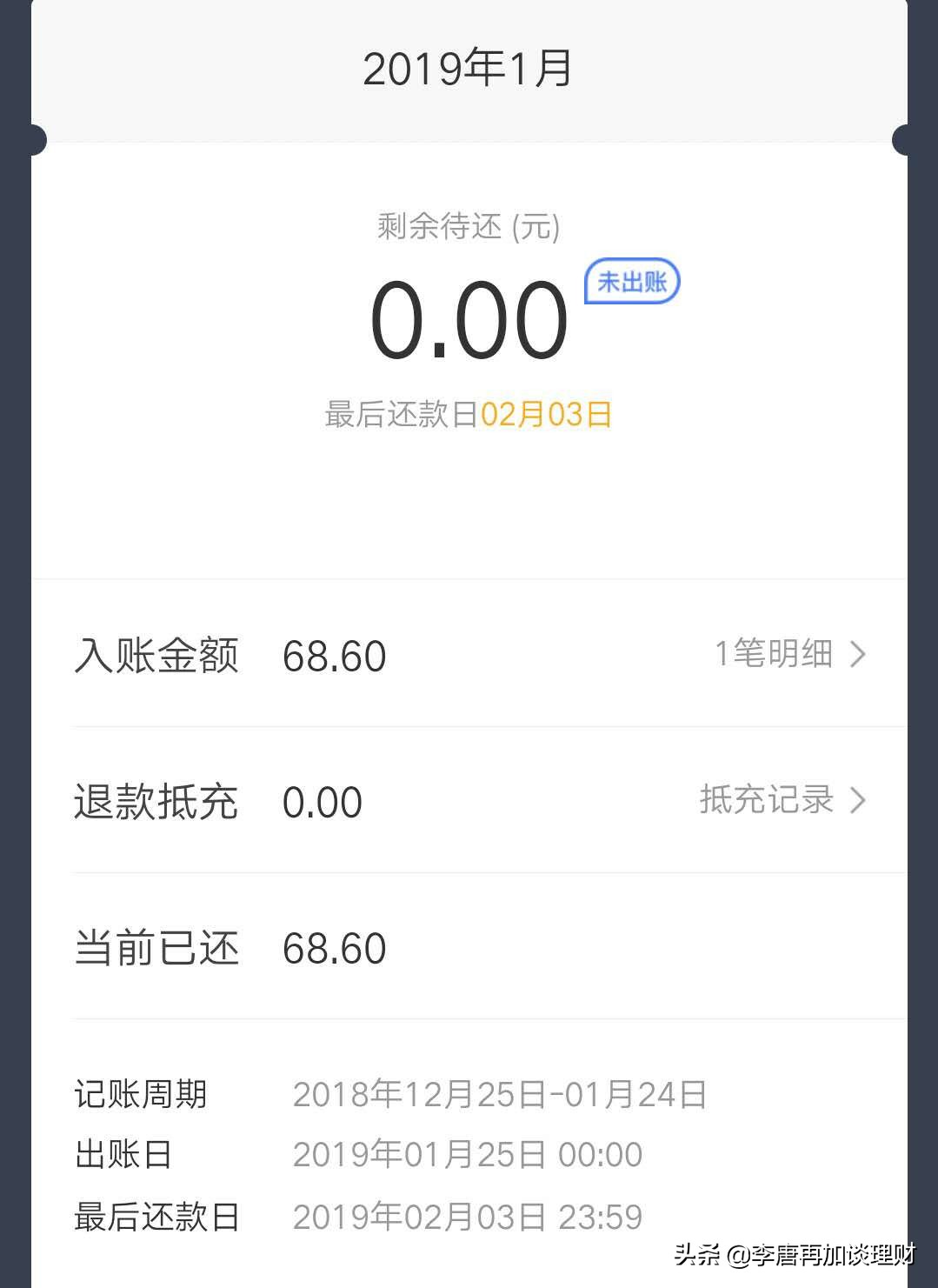Select the 退款抵充 row
The height and width of the screenshot is (1288, 938).
pyautogui.click(x=156, y=801)
